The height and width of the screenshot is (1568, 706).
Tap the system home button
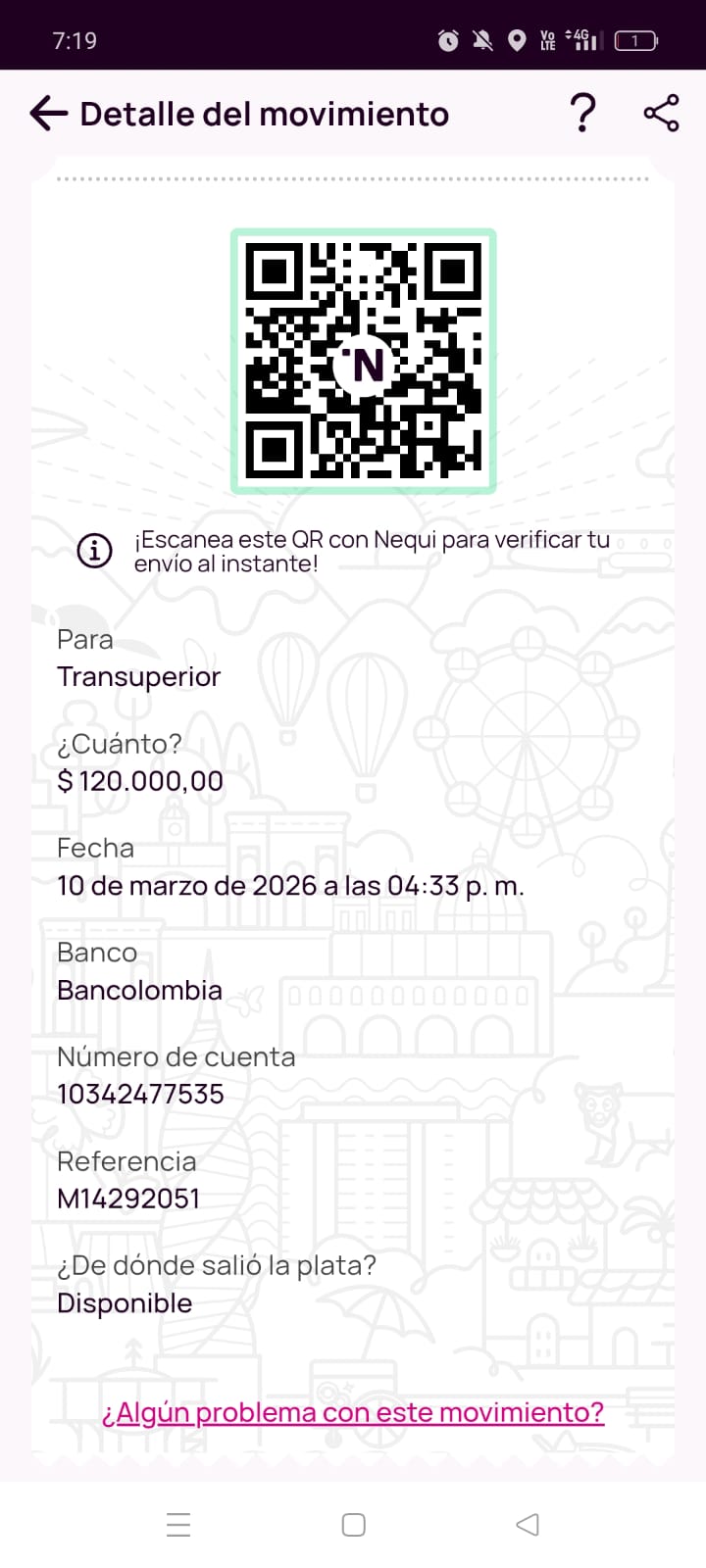[x=353, y=1525]
